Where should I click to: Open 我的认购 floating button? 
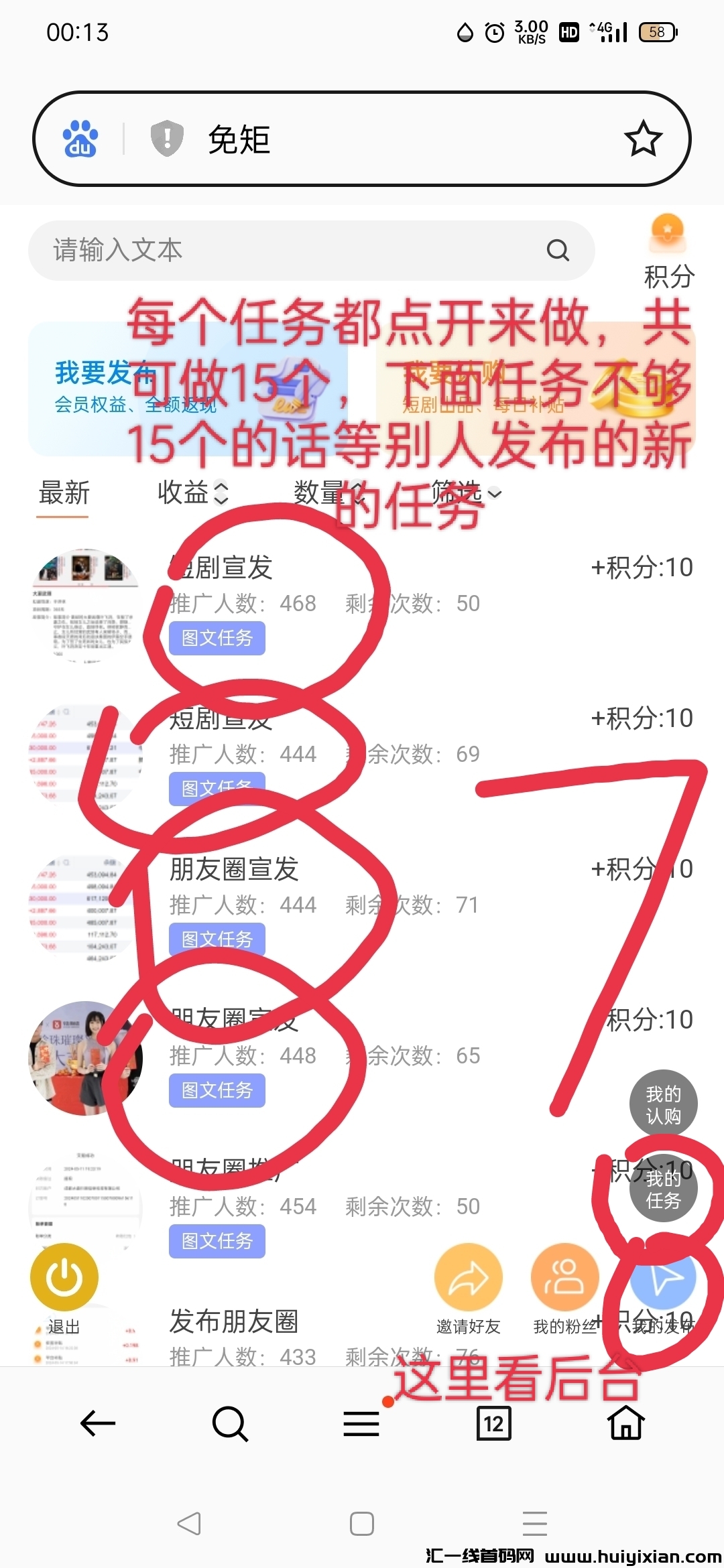click(x=663, y=1104)
